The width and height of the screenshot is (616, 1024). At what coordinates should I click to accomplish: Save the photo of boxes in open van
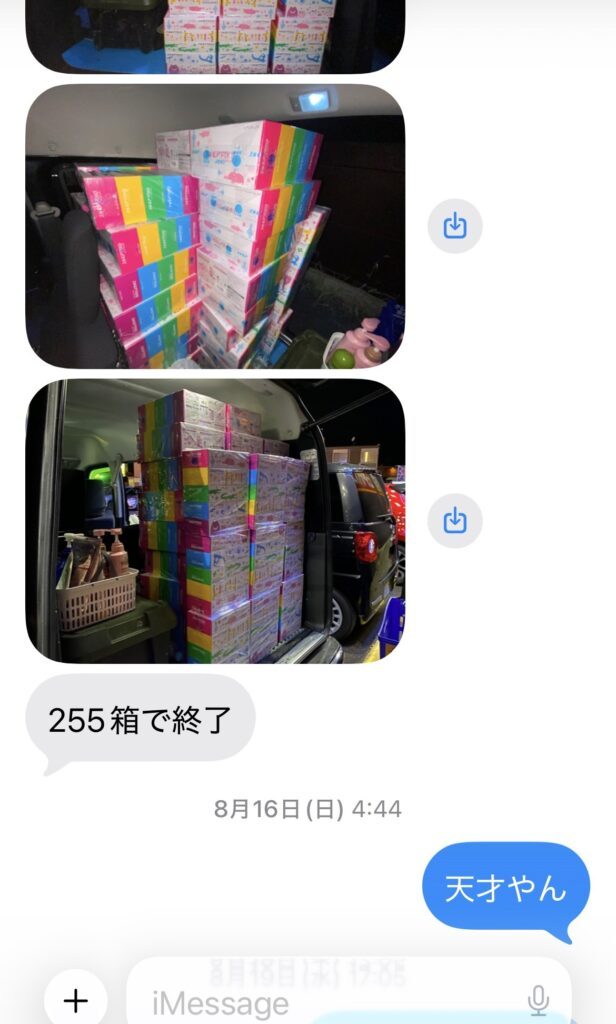[455, 520]
